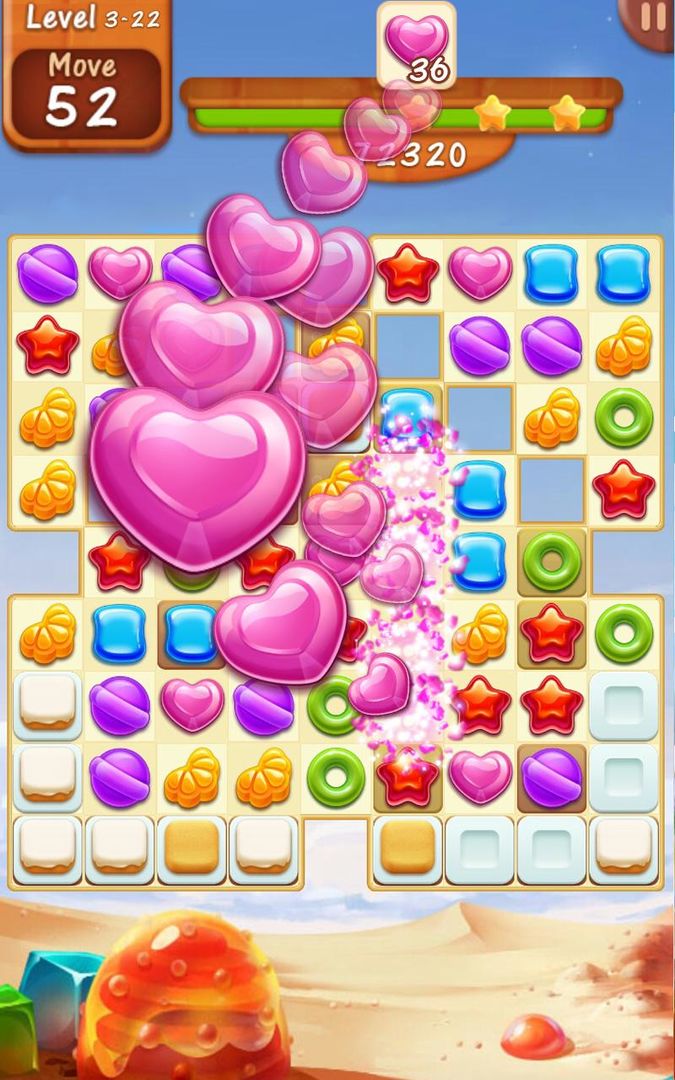Screen dimensions: 675x1080
Task: Pause the game
Action: coord(651,18)
